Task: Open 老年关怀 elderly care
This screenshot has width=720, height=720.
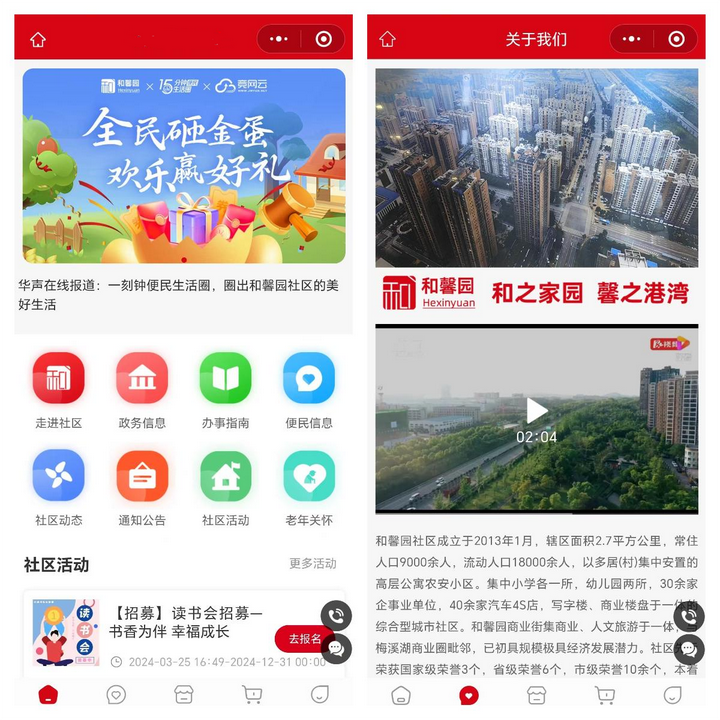Action: click(x=309, y=476)
